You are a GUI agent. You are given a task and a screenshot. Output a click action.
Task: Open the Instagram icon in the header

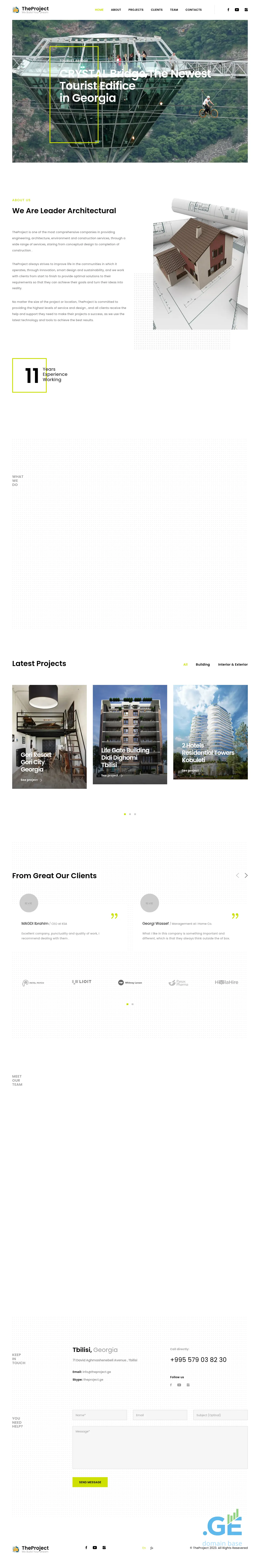coord(246,10)
